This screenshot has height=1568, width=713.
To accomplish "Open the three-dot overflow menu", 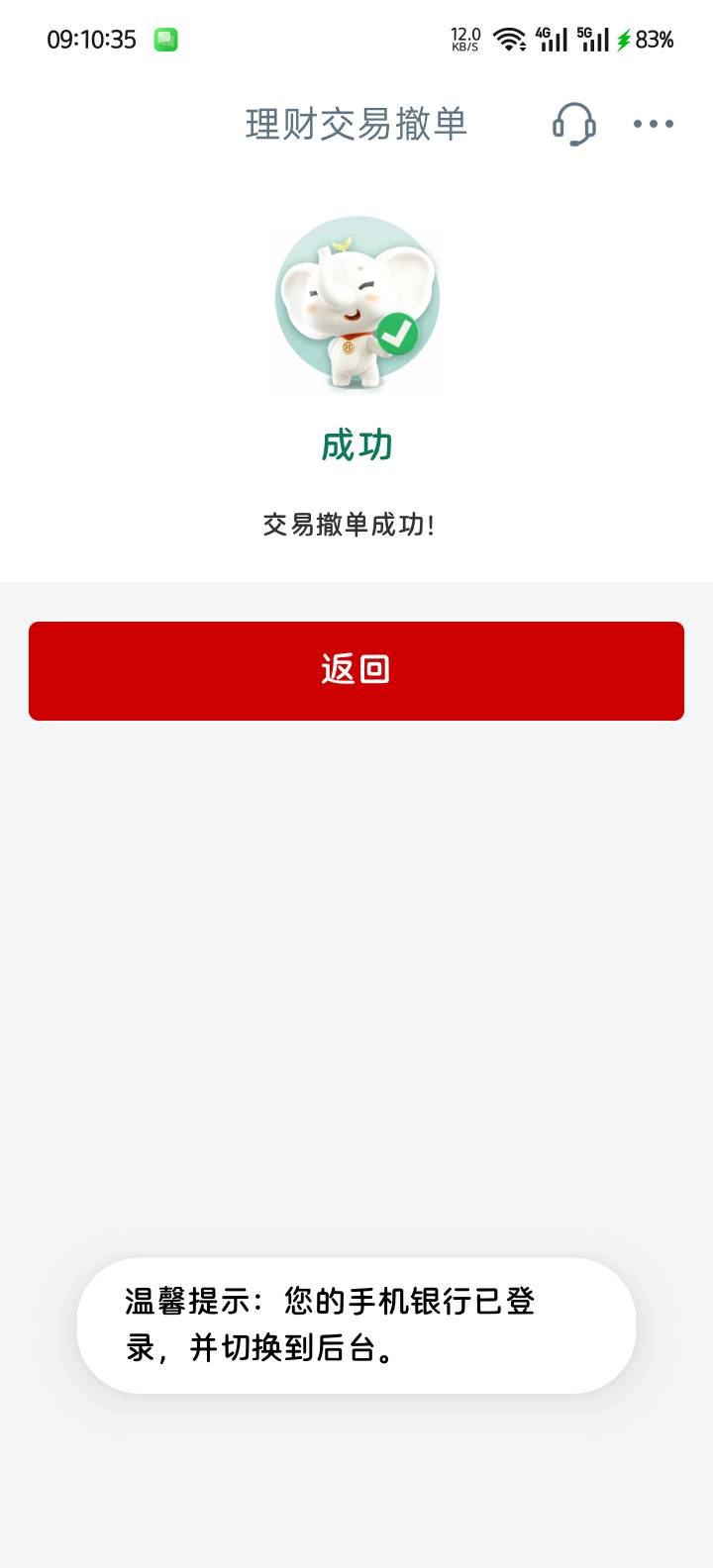I will [654, 124].
